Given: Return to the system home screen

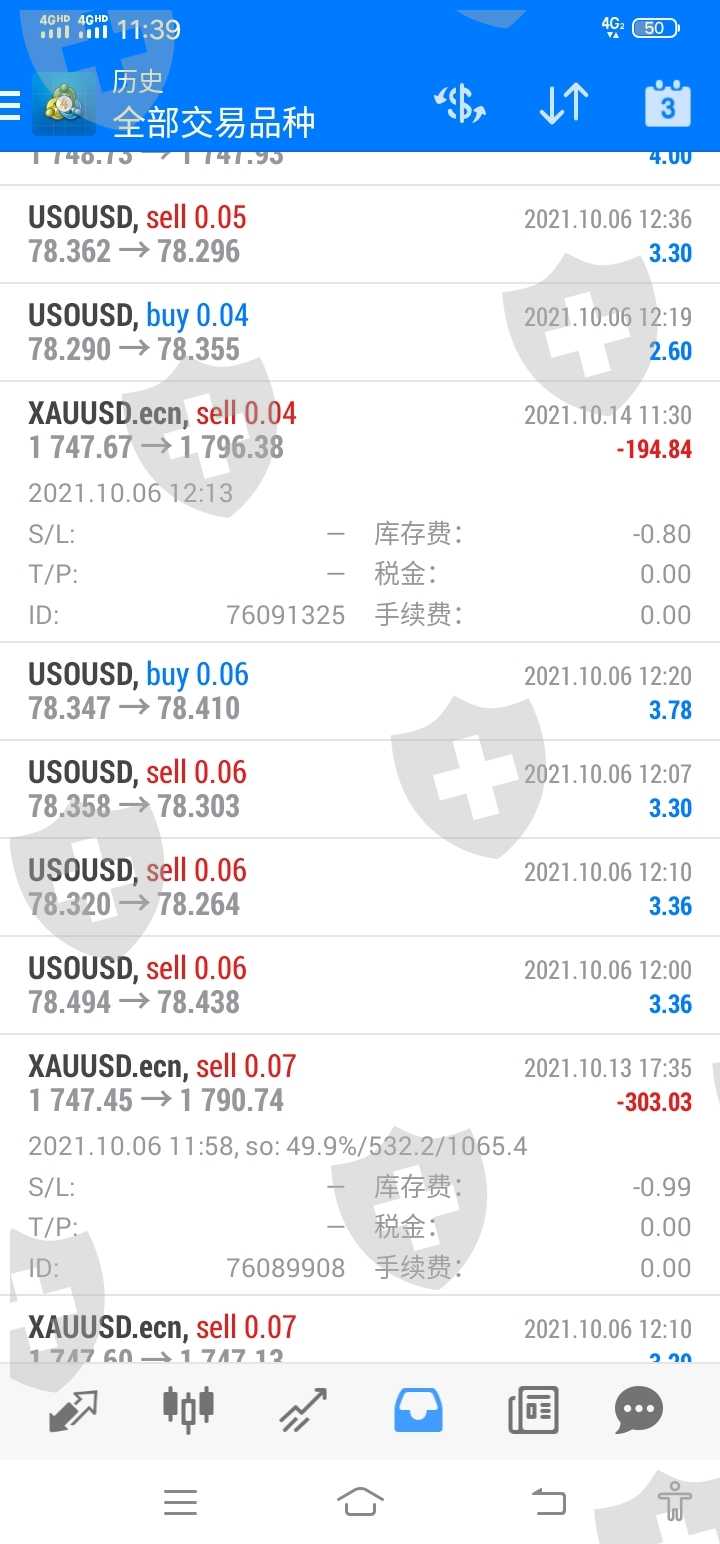Looking at the screenshot, I should pos(360,1502).
